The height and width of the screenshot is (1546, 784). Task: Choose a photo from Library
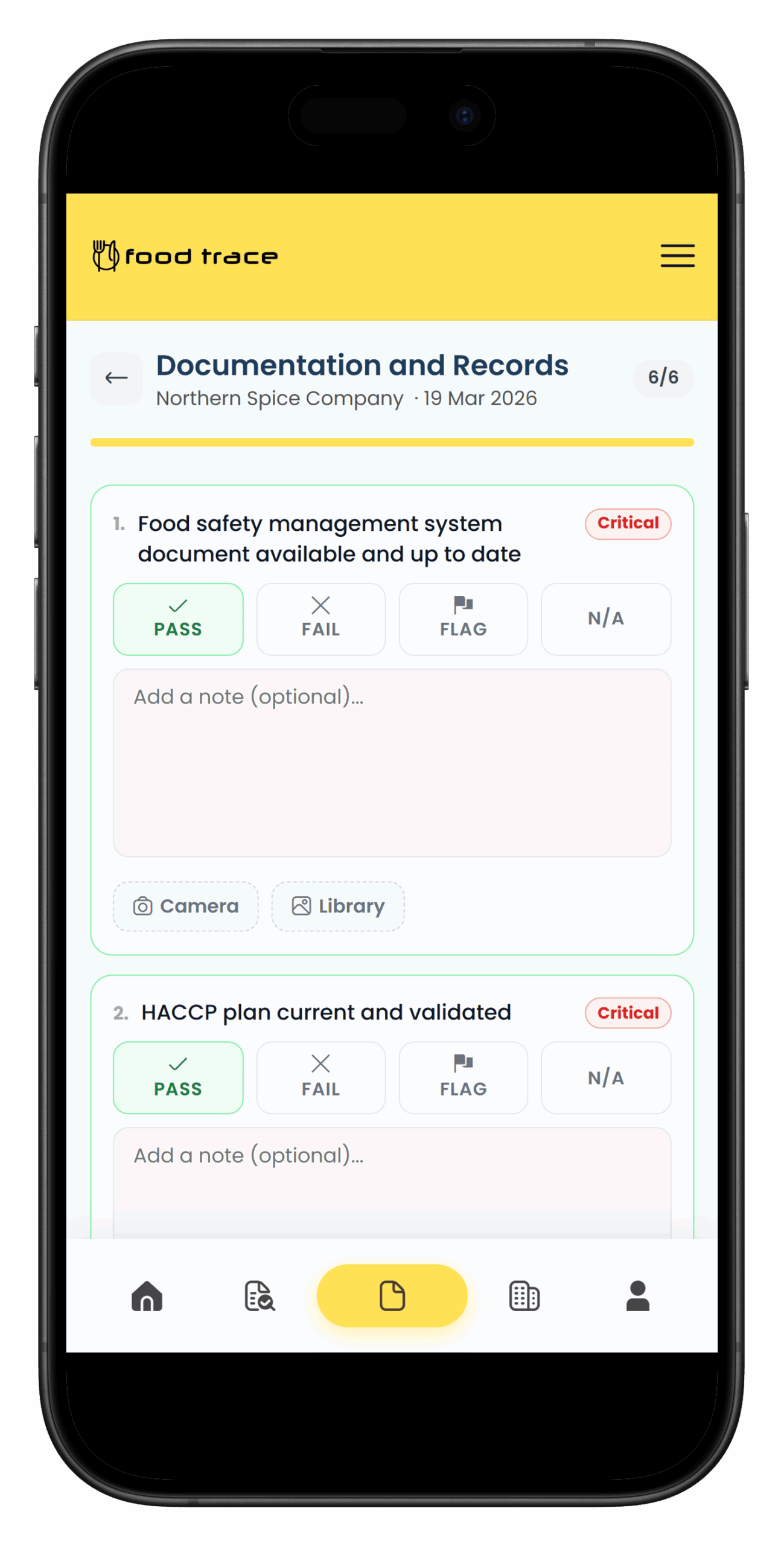pos(337,906)
